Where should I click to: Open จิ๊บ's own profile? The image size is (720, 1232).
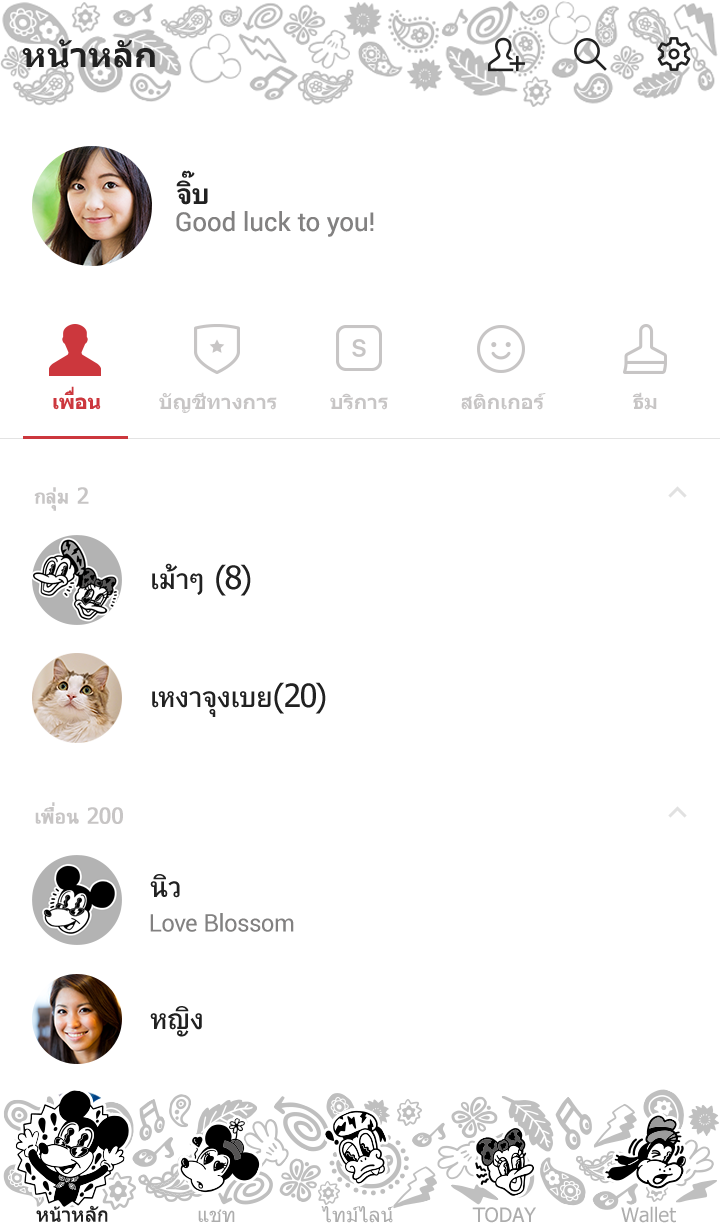coord(360,207)
